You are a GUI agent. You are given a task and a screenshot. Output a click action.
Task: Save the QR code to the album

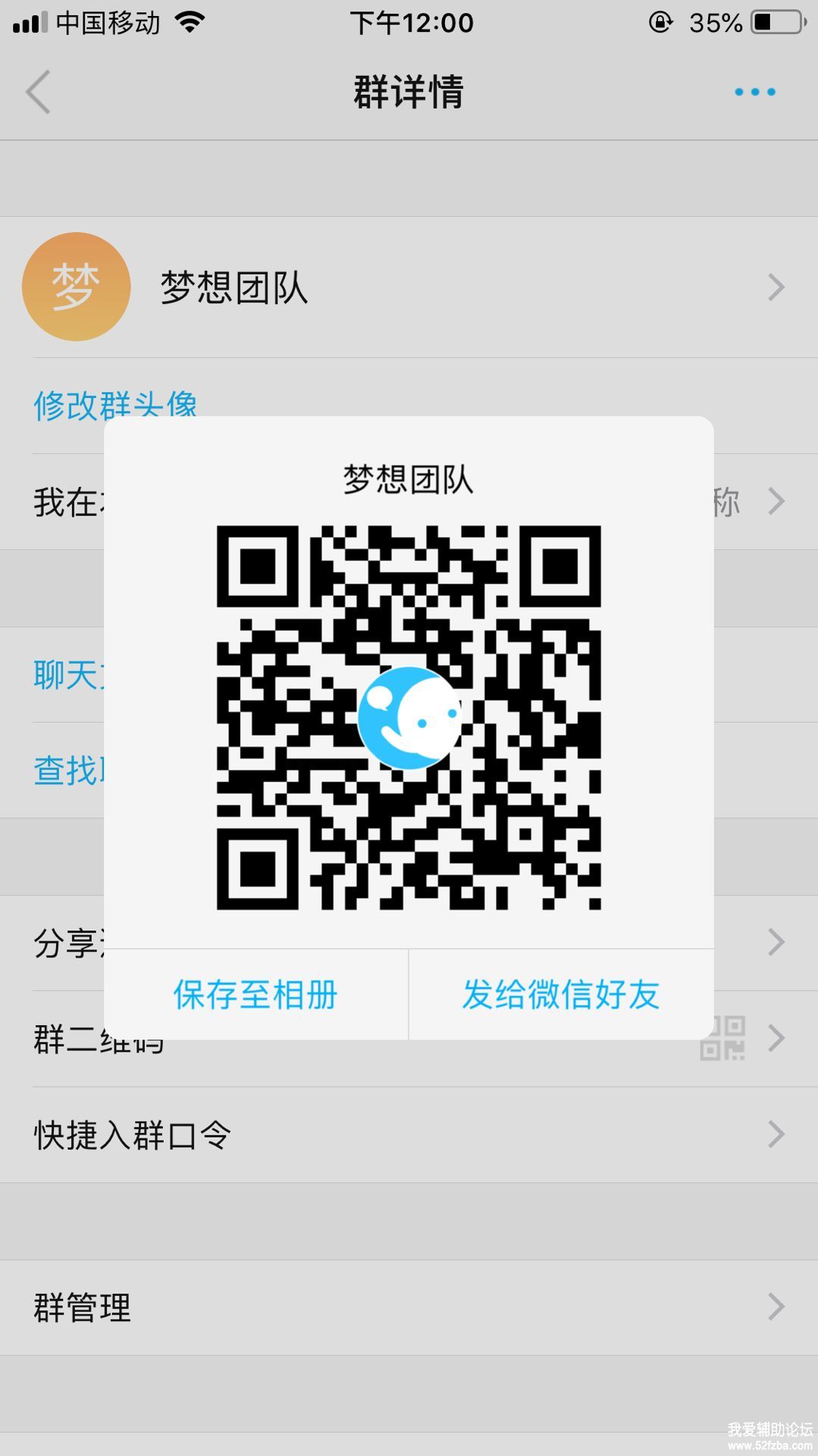[x=255, y=994]
